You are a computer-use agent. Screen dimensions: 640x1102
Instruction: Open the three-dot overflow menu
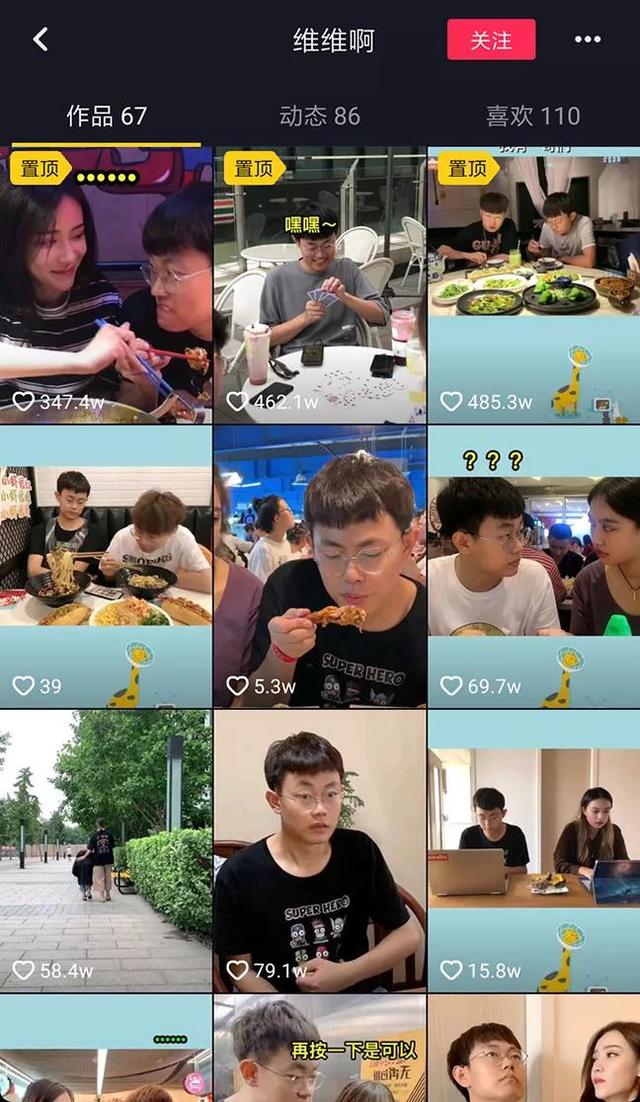pyautogui.click(x=587, y=40)
